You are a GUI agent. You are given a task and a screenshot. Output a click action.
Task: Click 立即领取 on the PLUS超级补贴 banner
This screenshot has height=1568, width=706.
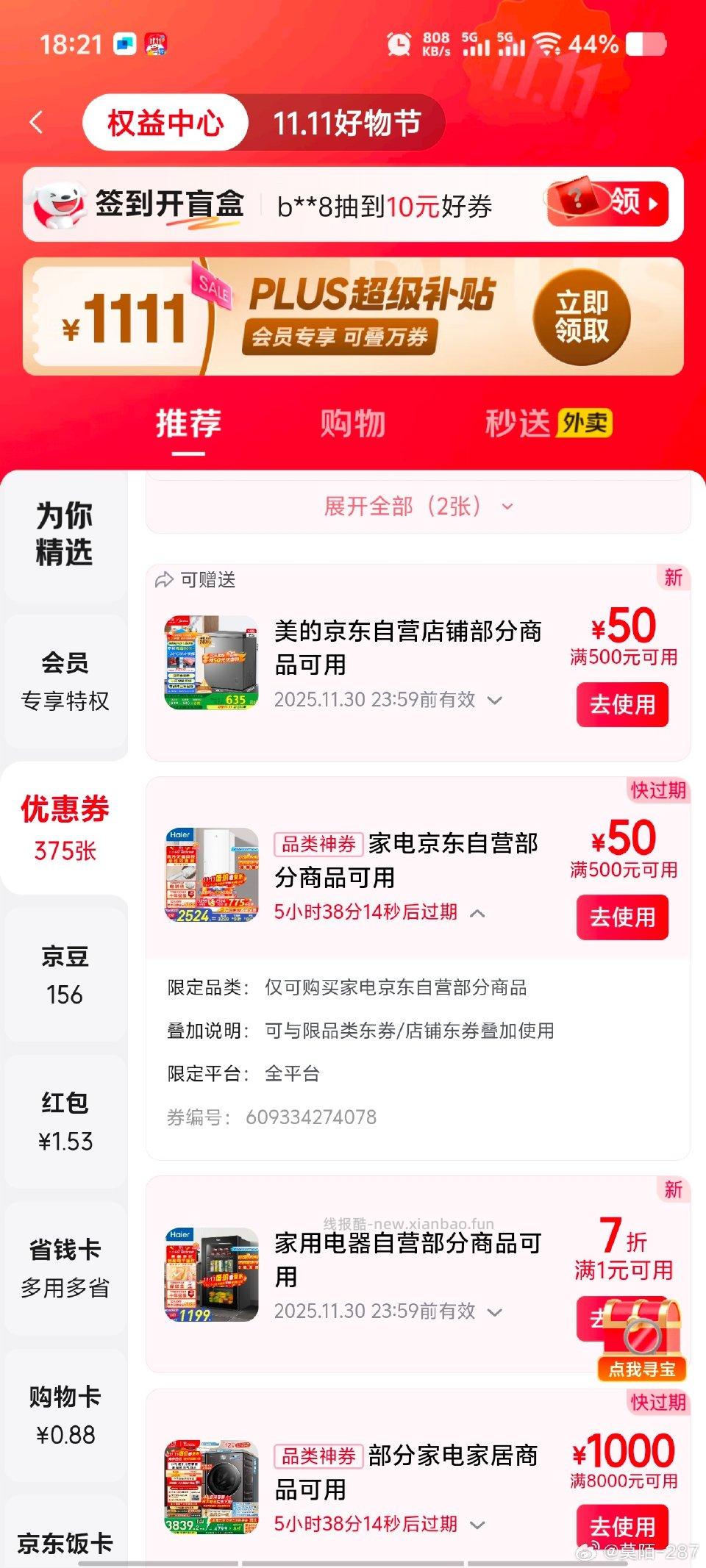tap(582, 316)
